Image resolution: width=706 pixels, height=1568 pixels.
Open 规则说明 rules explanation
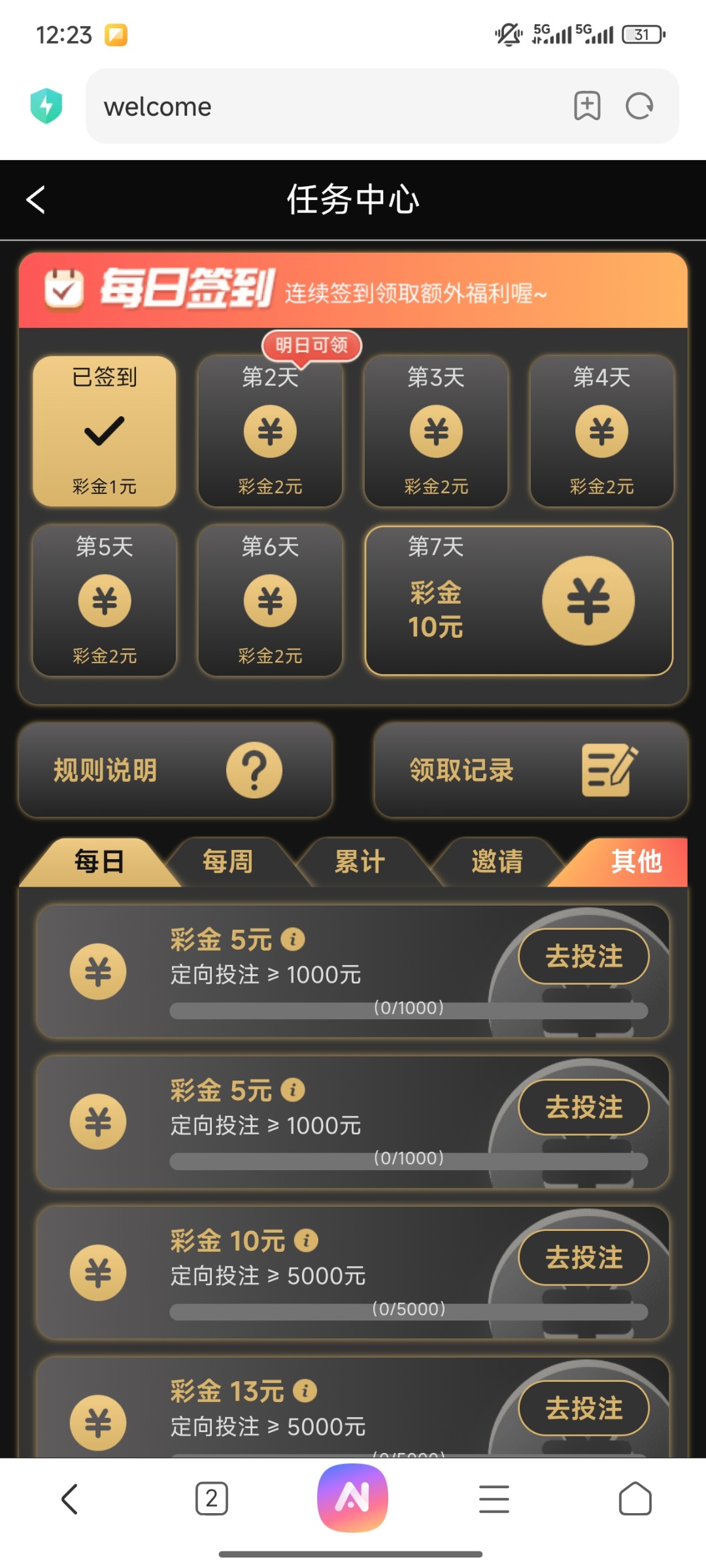pos(175,770)
